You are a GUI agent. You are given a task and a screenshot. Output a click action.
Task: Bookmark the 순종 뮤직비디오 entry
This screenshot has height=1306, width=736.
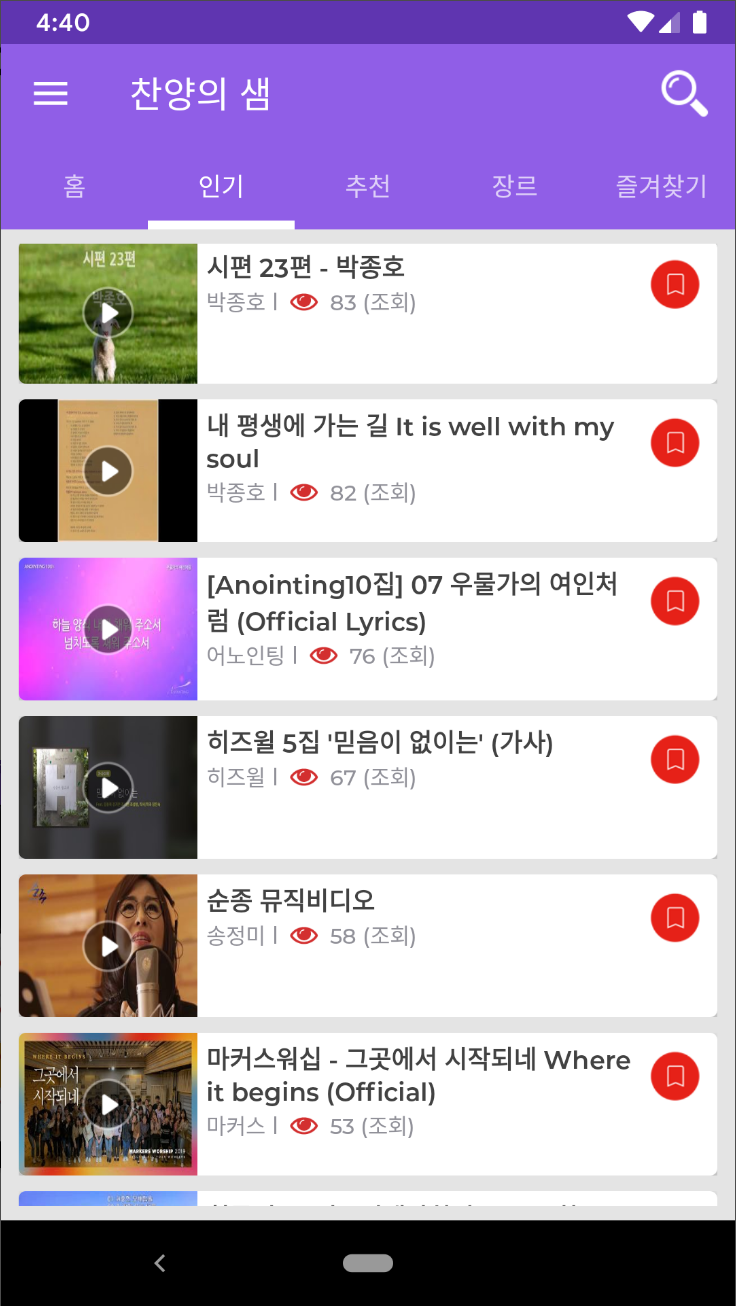point(675,917)
